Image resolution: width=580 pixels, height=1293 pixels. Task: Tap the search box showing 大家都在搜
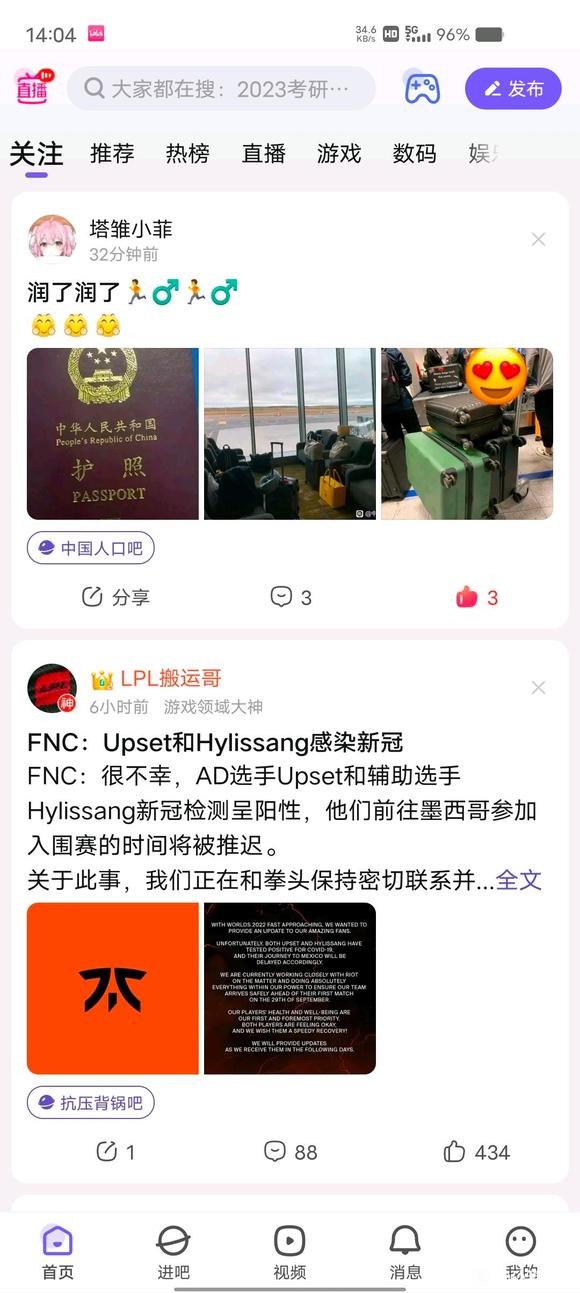pyautogui.click(x=222, y=88)
